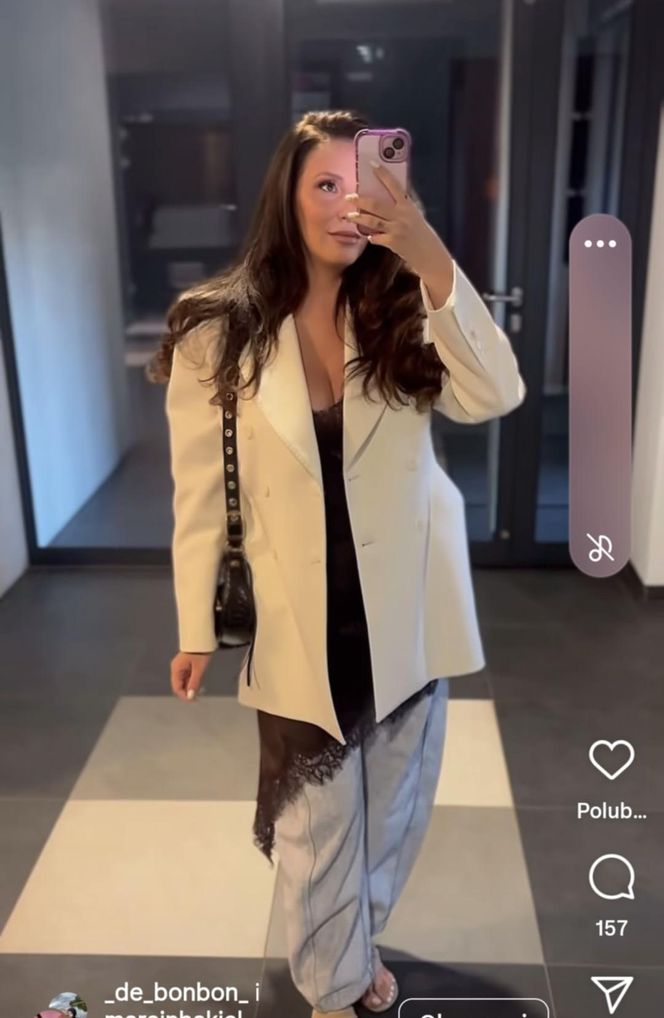This screenshot has width=664, height=1018.
Task: Open the three-dot options menu
Action: pos(600,243)
